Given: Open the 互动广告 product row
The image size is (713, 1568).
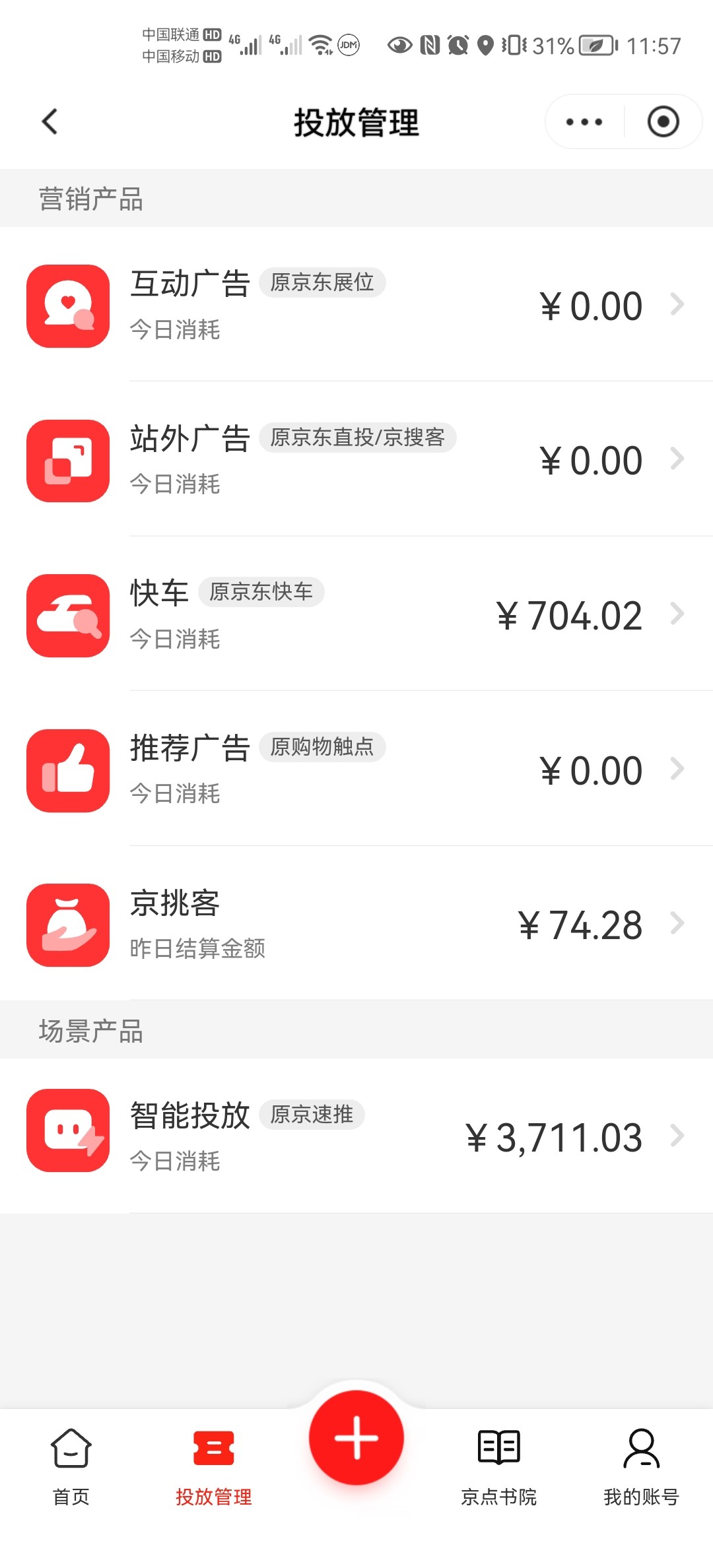Looking at the screenshot, I should [x=356, y=304].
